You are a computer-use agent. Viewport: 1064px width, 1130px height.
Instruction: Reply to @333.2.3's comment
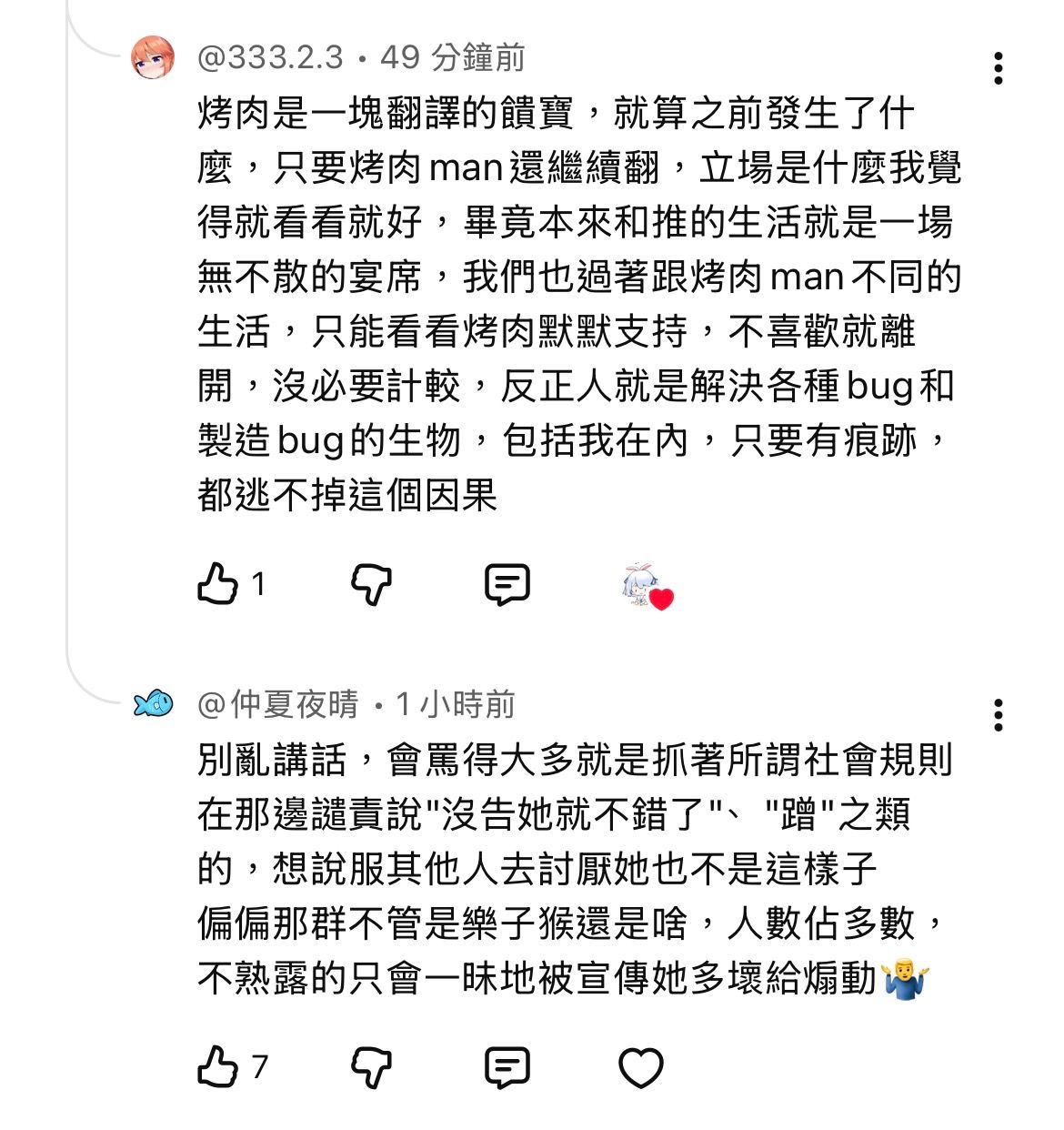507,583
